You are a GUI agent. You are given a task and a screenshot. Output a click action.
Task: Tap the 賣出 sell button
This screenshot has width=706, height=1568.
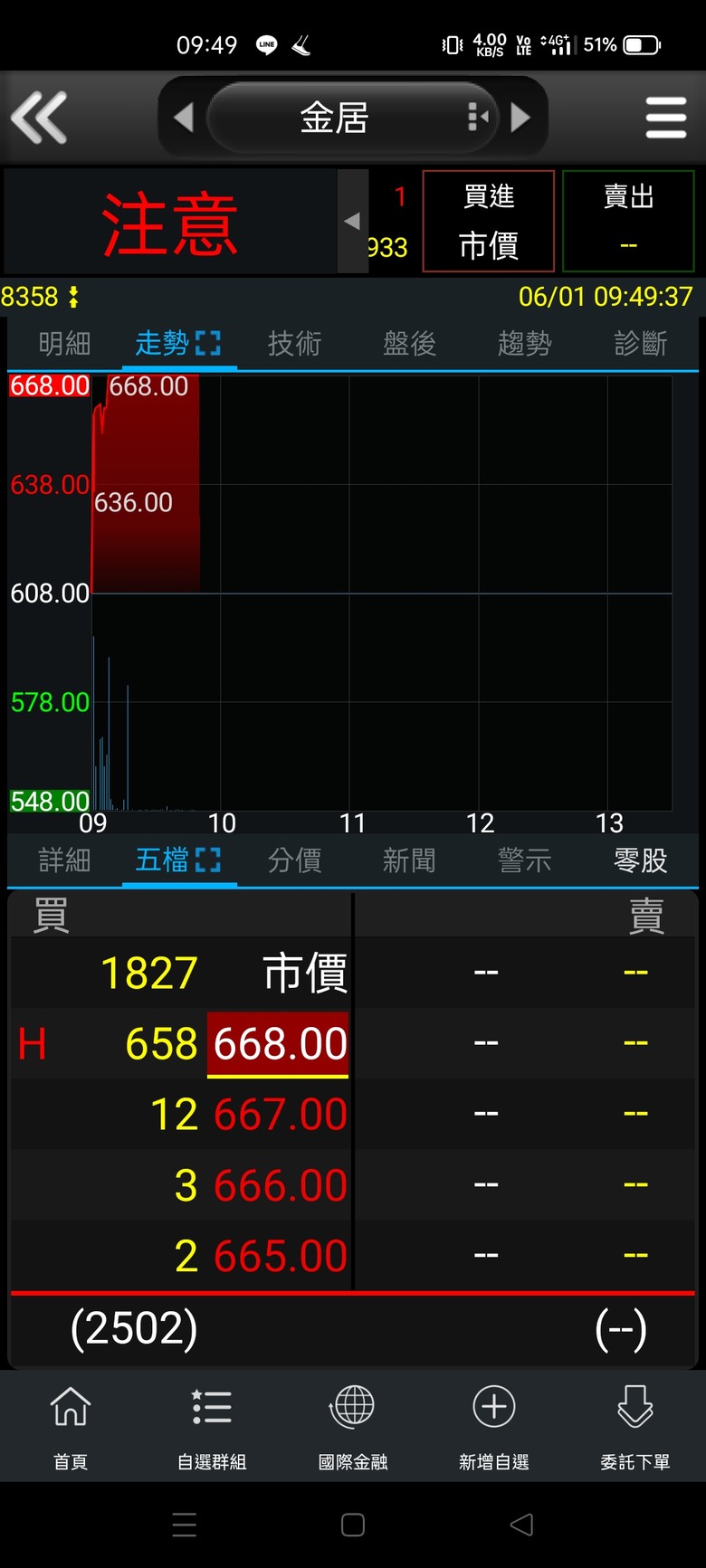[x=628, y=221]
